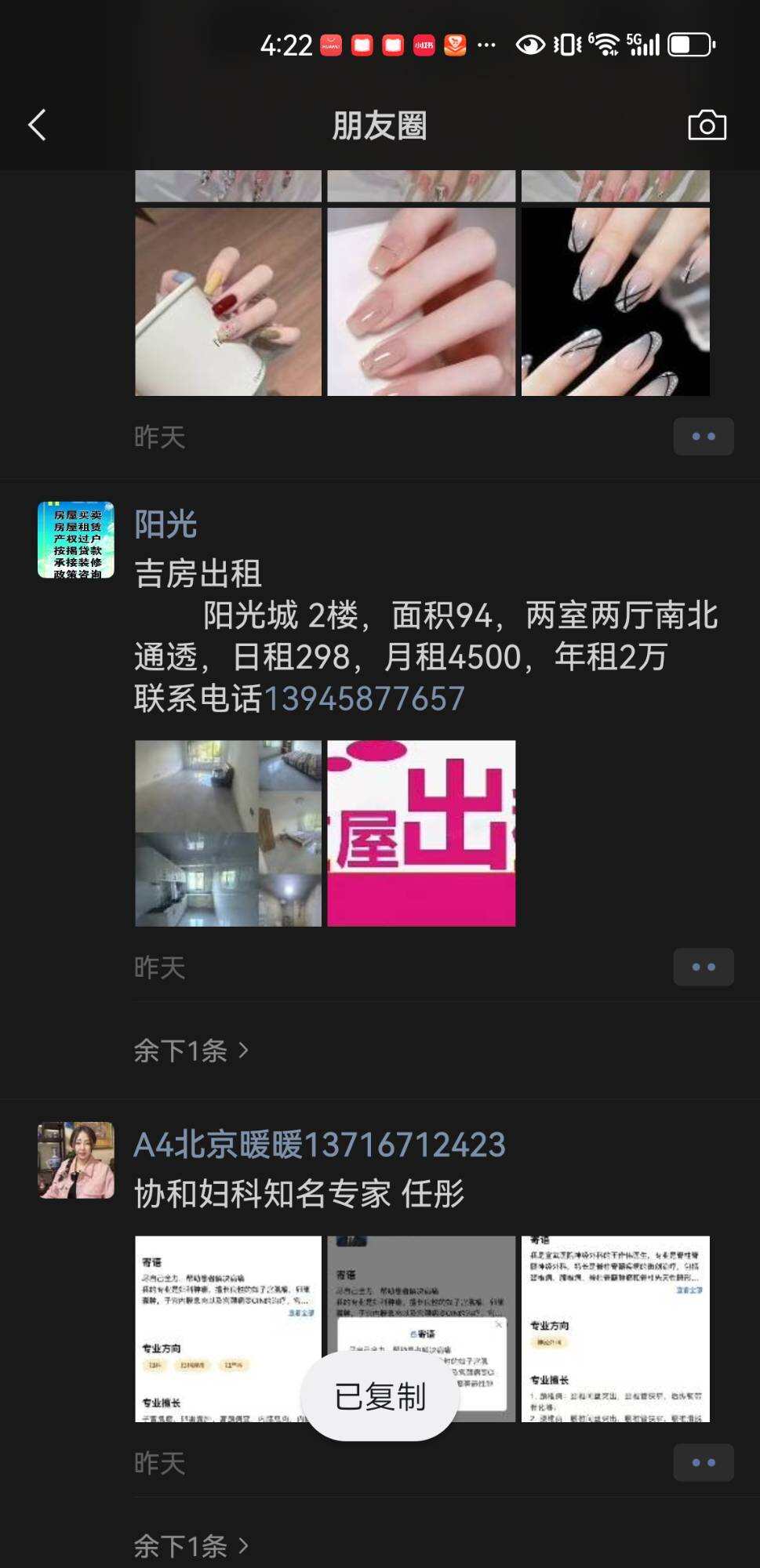
Task: Open like and comment options on 任彤 post
Action: pos(703,1463)
